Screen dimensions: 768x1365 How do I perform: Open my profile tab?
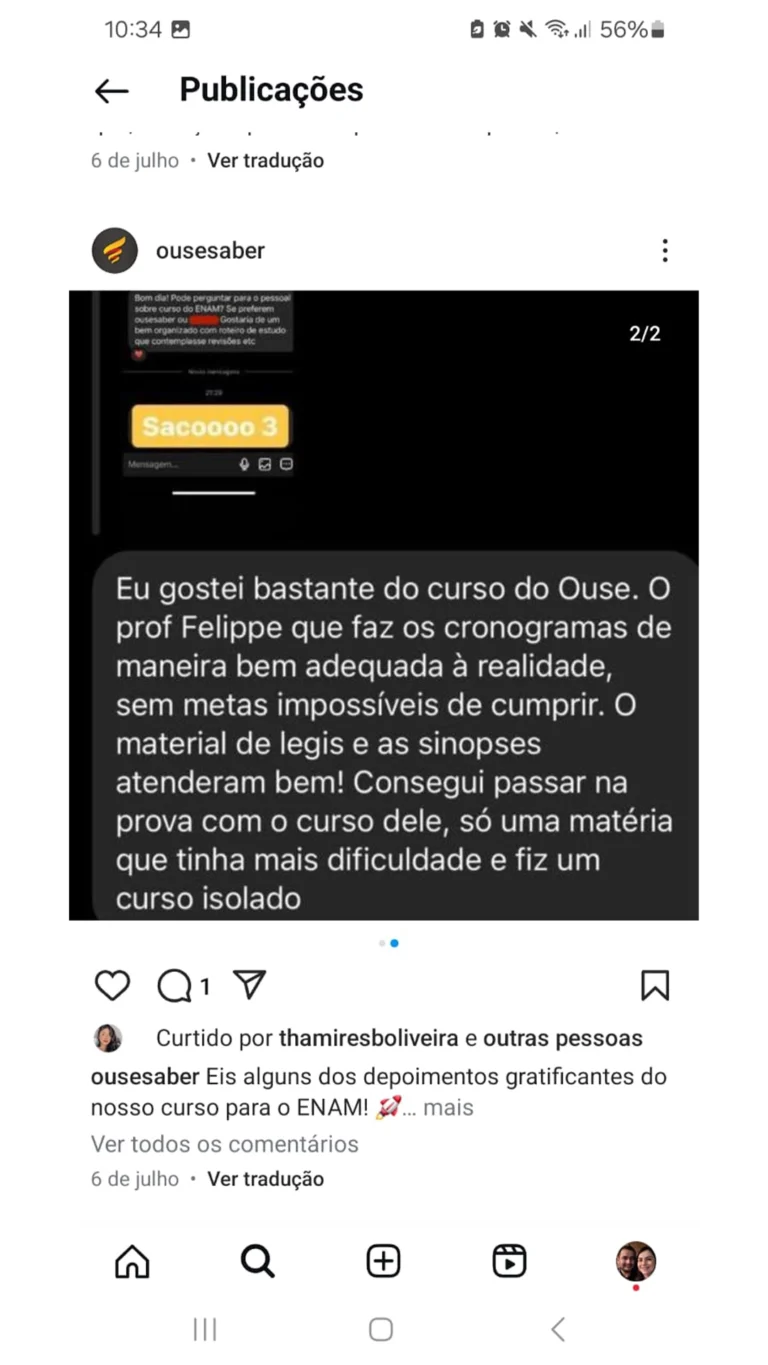(636, 1262)
